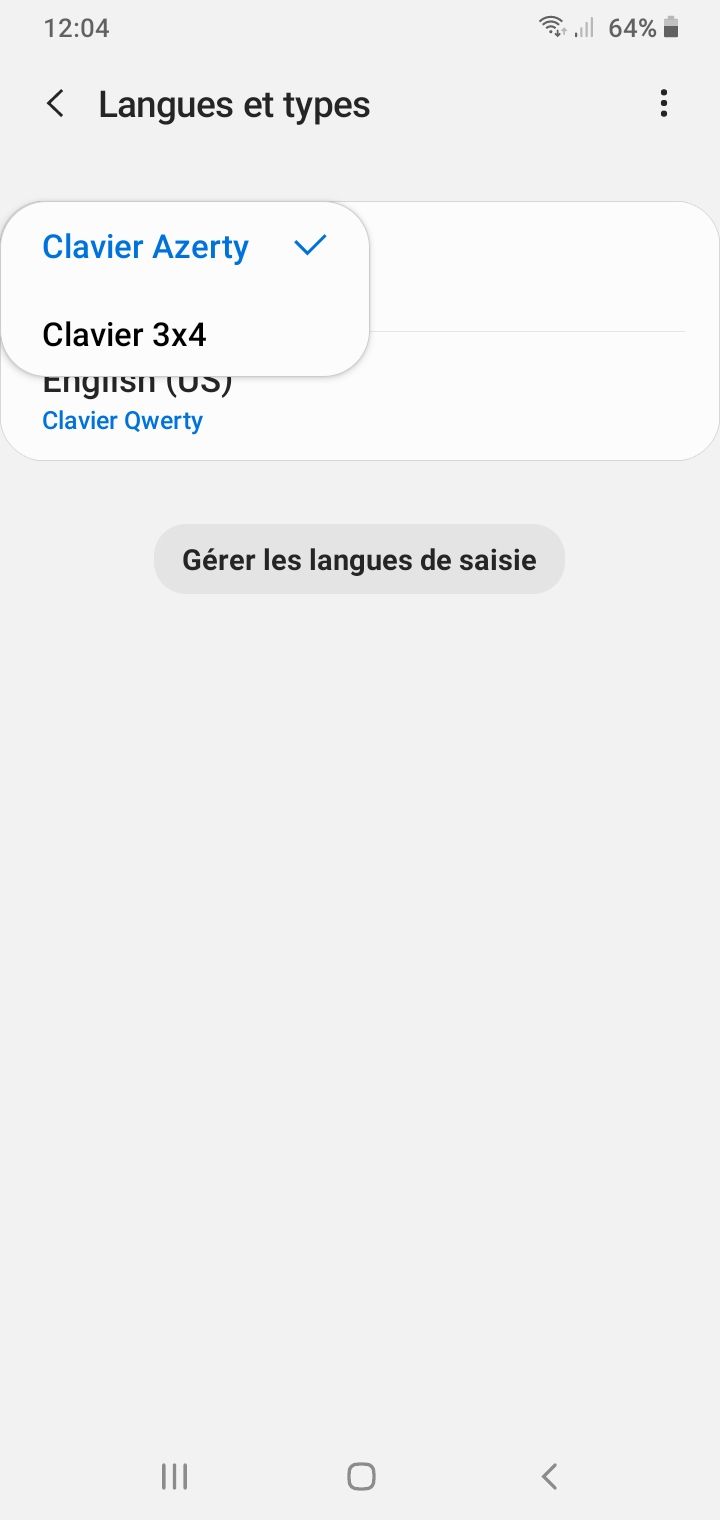Tap the checkmark next to Clavier Azerty
Screen dimensions: 720x1520
[x=310, y=245]
